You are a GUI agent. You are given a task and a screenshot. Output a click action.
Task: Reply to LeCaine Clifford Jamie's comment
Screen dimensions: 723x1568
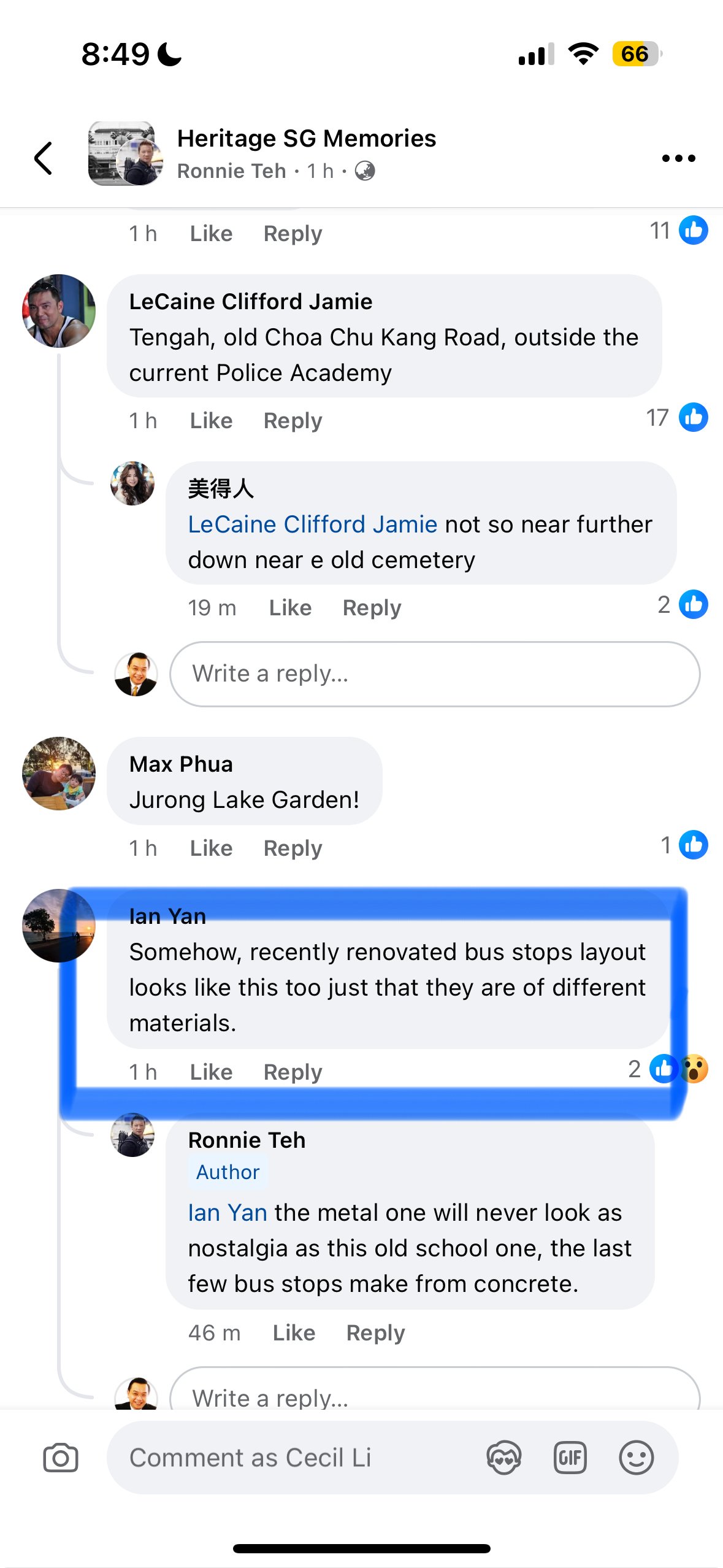pos(293,421)
